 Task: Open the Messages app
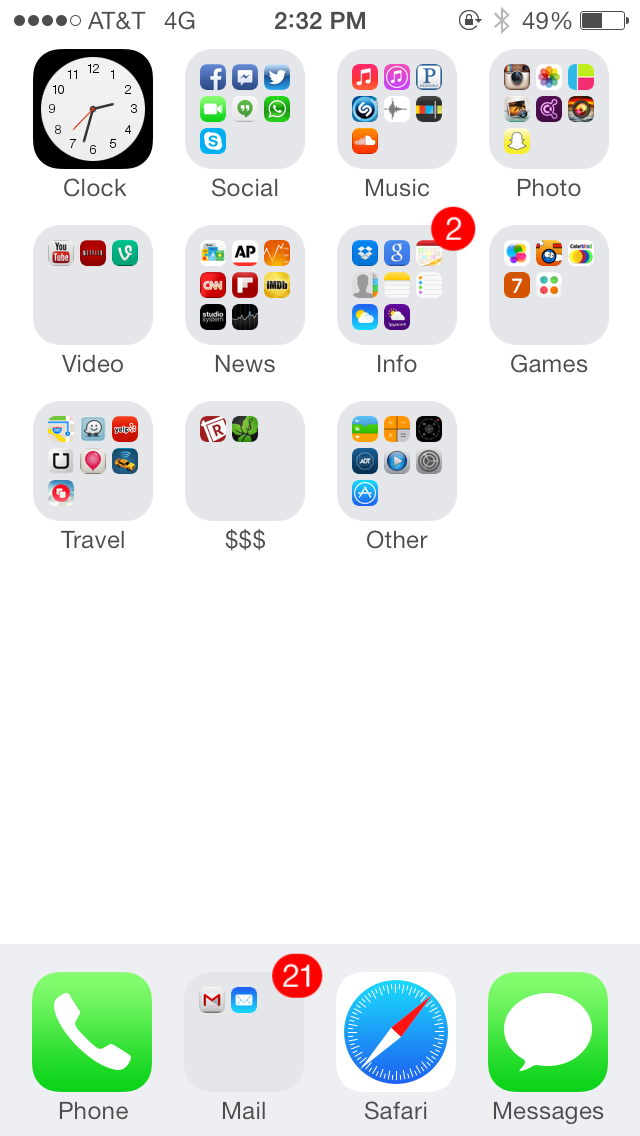(548, 1032)
